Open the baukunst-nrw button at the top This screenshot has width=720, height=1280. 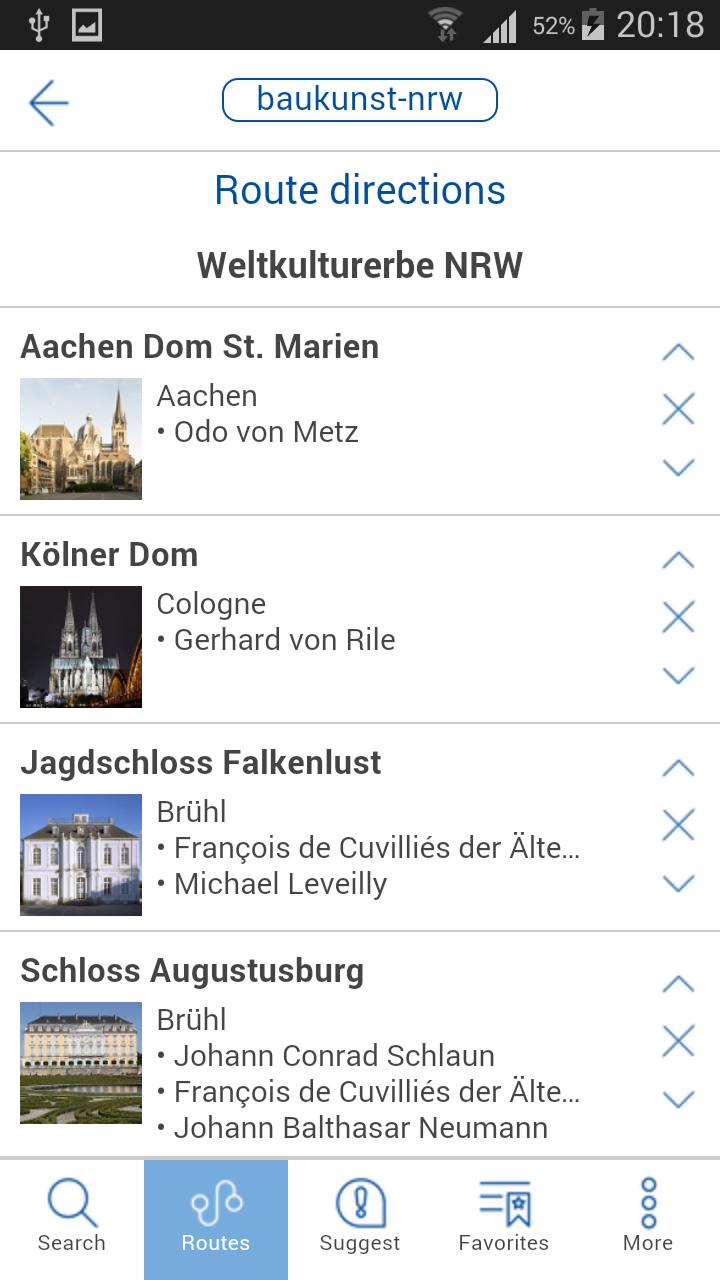point(360,99)
